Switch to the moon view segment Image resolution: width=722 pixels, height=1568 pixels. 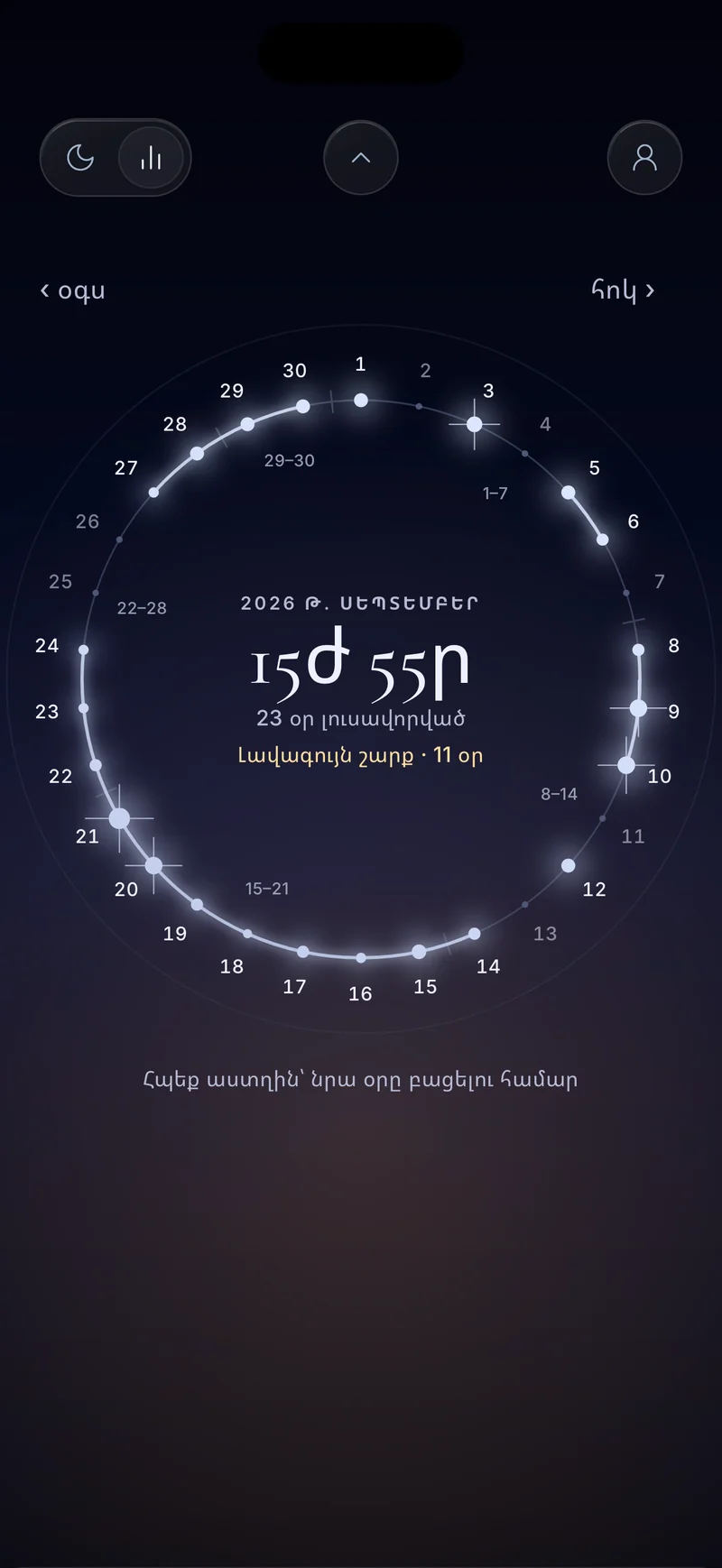[81, 158]
